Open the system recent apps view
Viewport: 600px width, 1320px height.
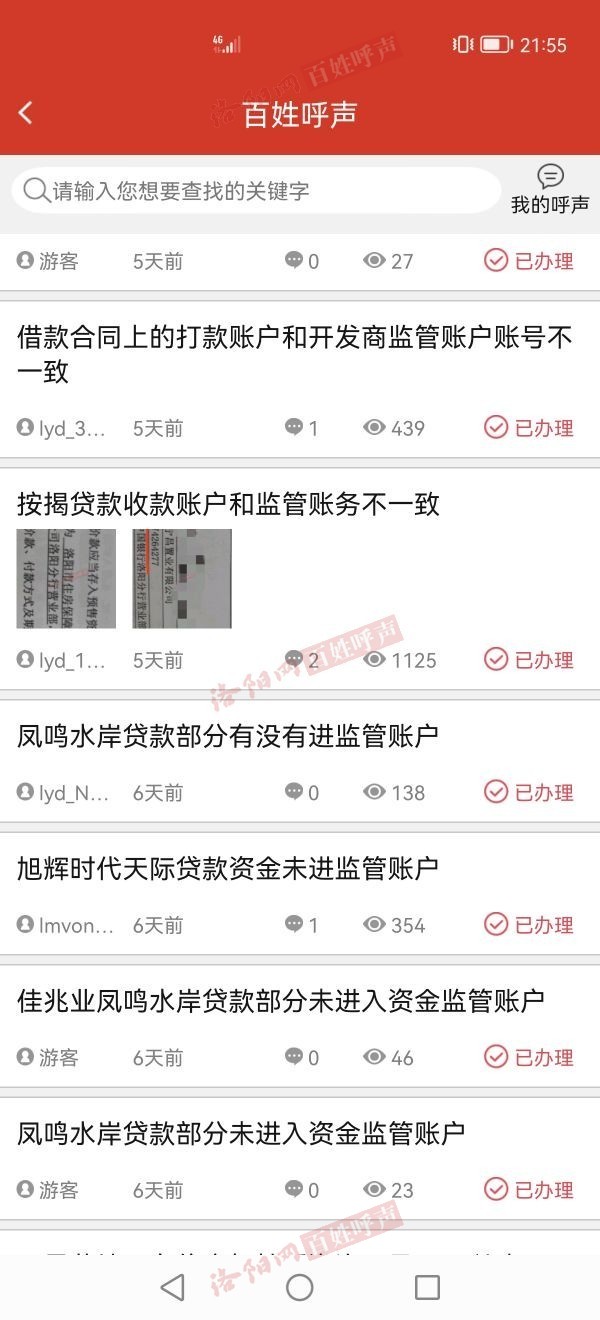click(x=427, y=1287)
